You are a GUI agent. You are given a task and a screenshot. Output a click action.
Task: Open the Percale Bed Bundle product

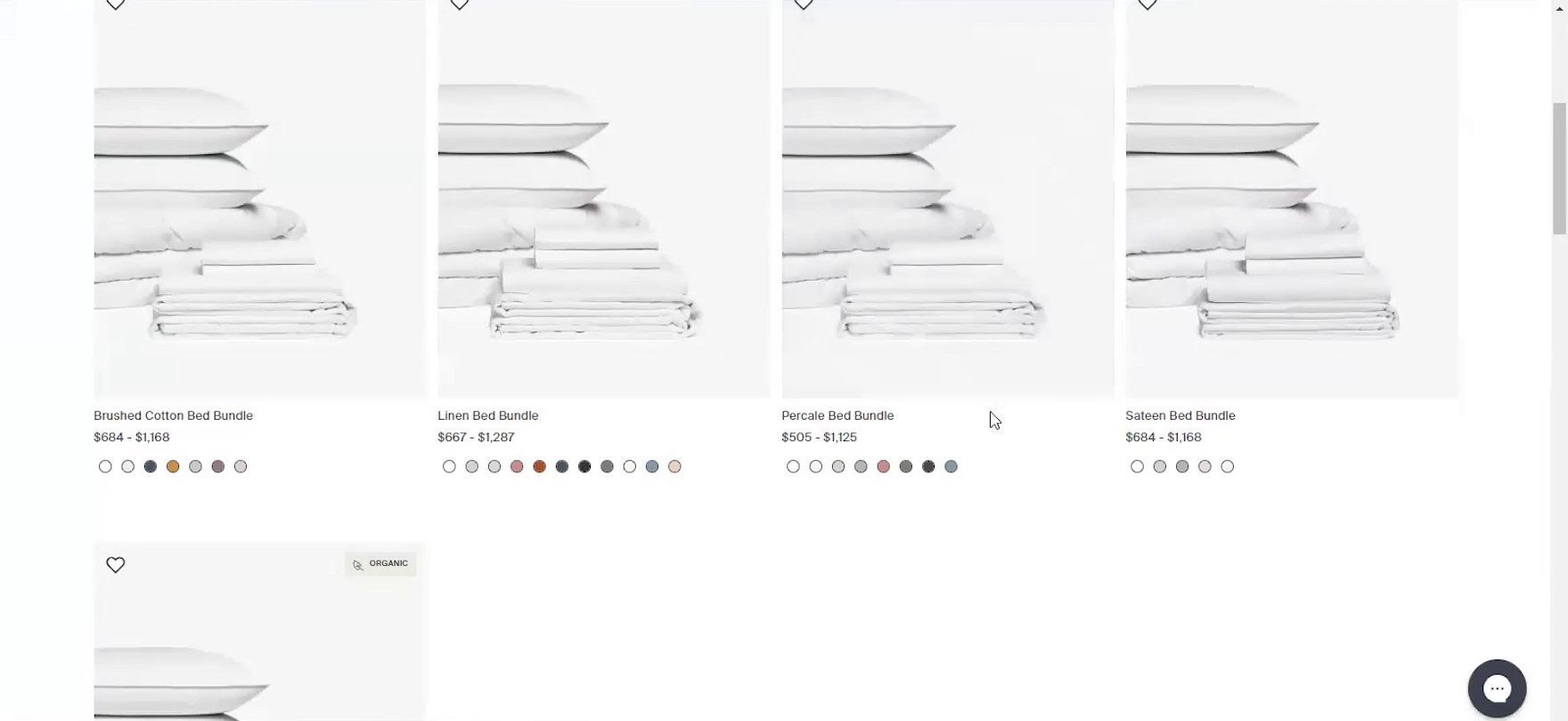[x=947, y=205]
